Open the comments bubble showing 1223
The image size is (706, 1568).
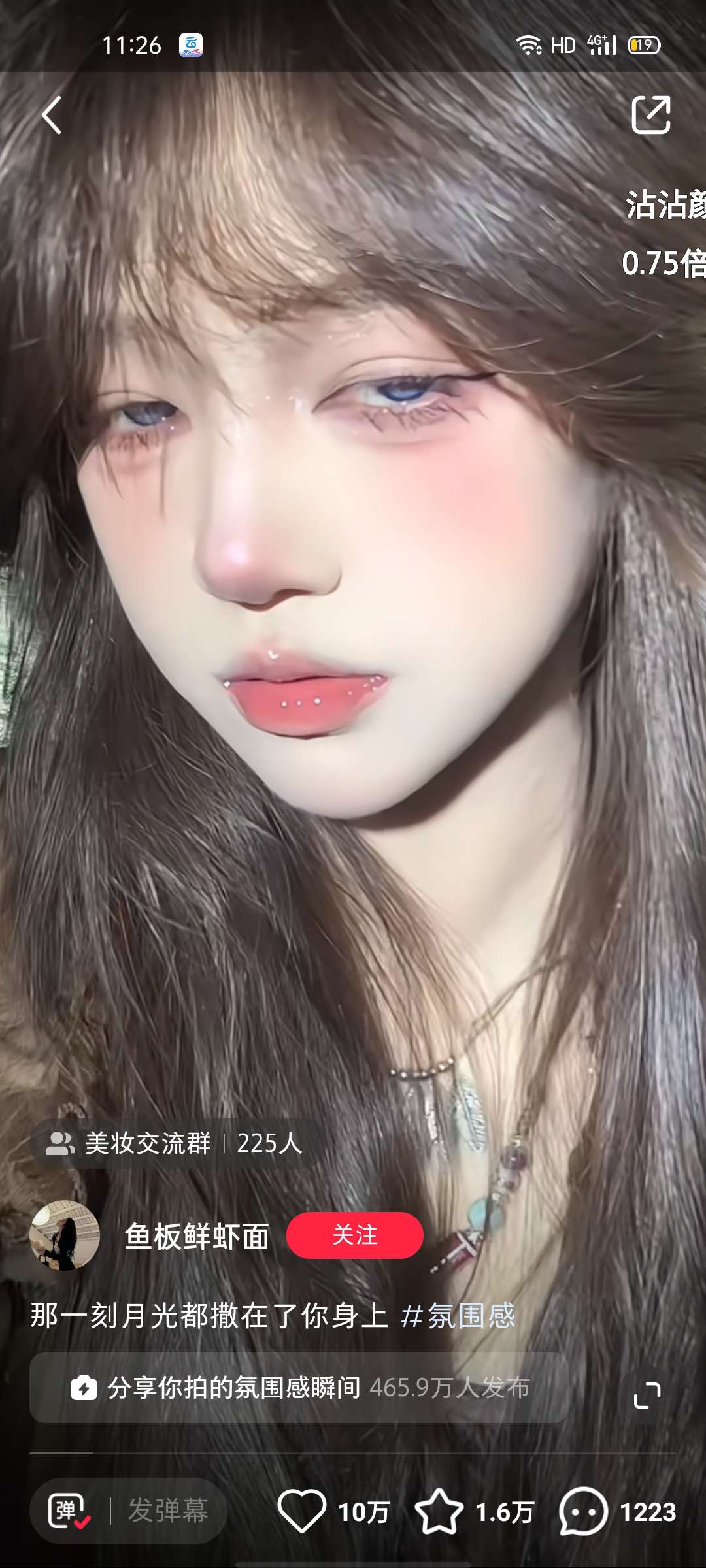pos(583,1511)
